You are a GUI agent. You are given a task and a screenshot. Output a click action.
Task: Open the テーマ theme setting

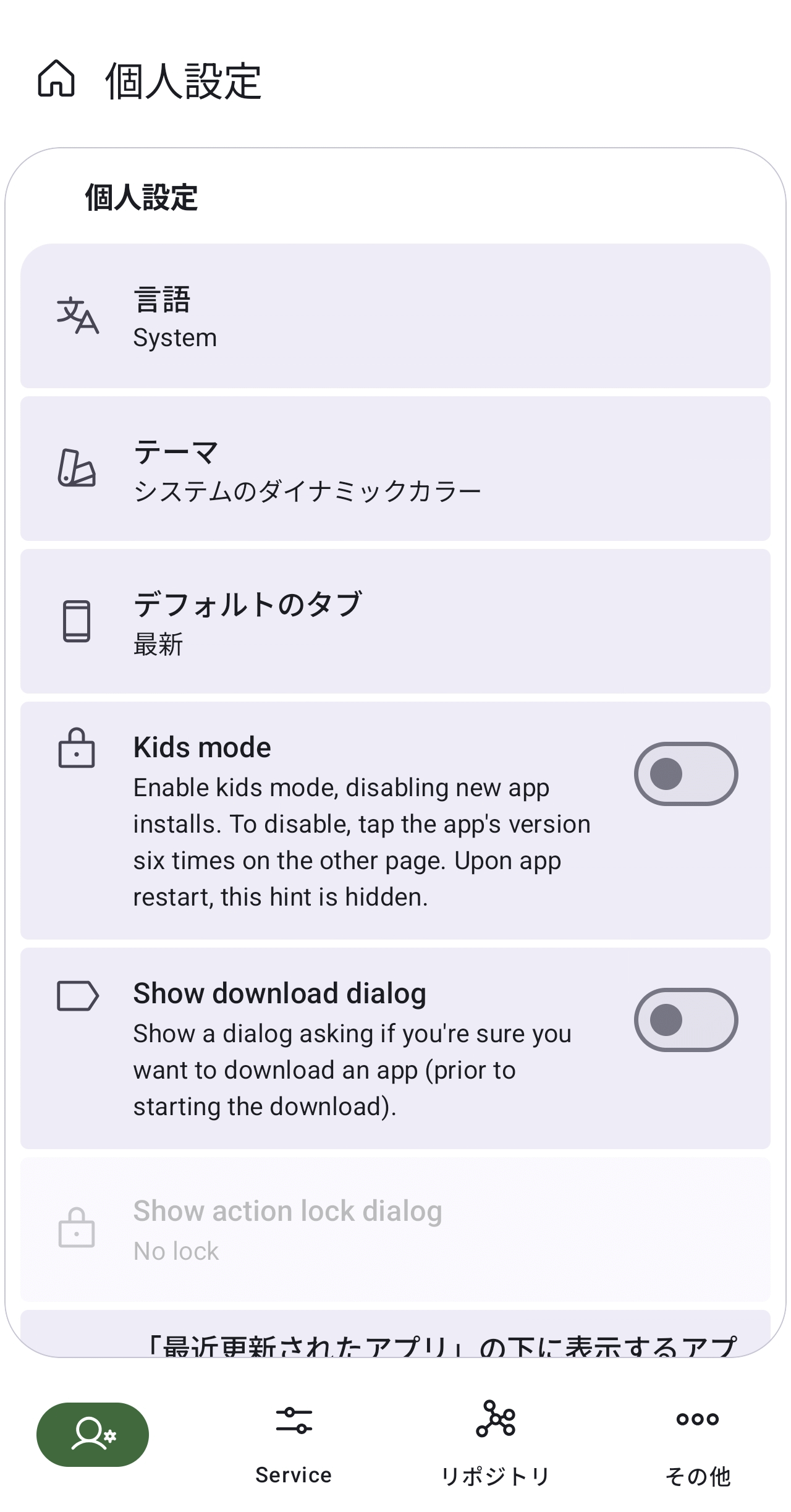(x=395, y=469)
